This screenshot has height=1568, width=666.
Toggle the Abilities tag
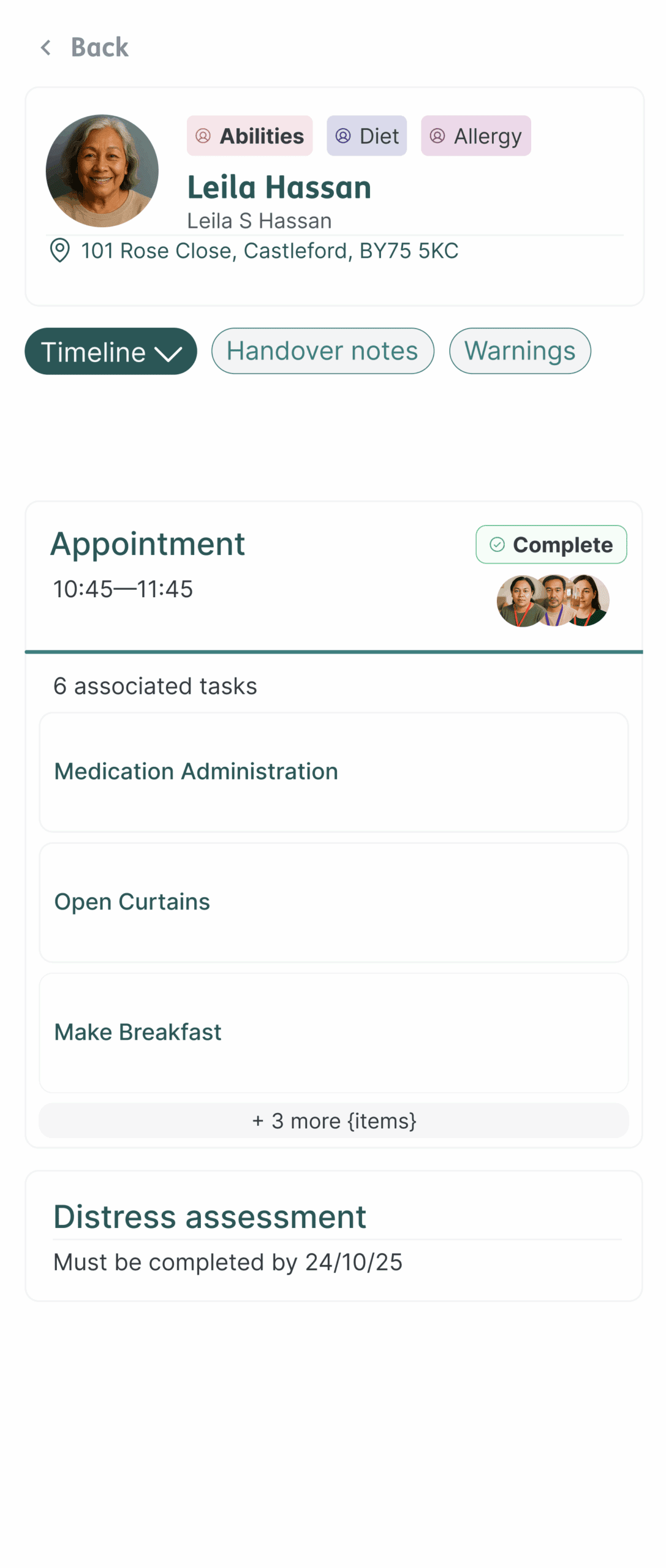coord(249,136)
